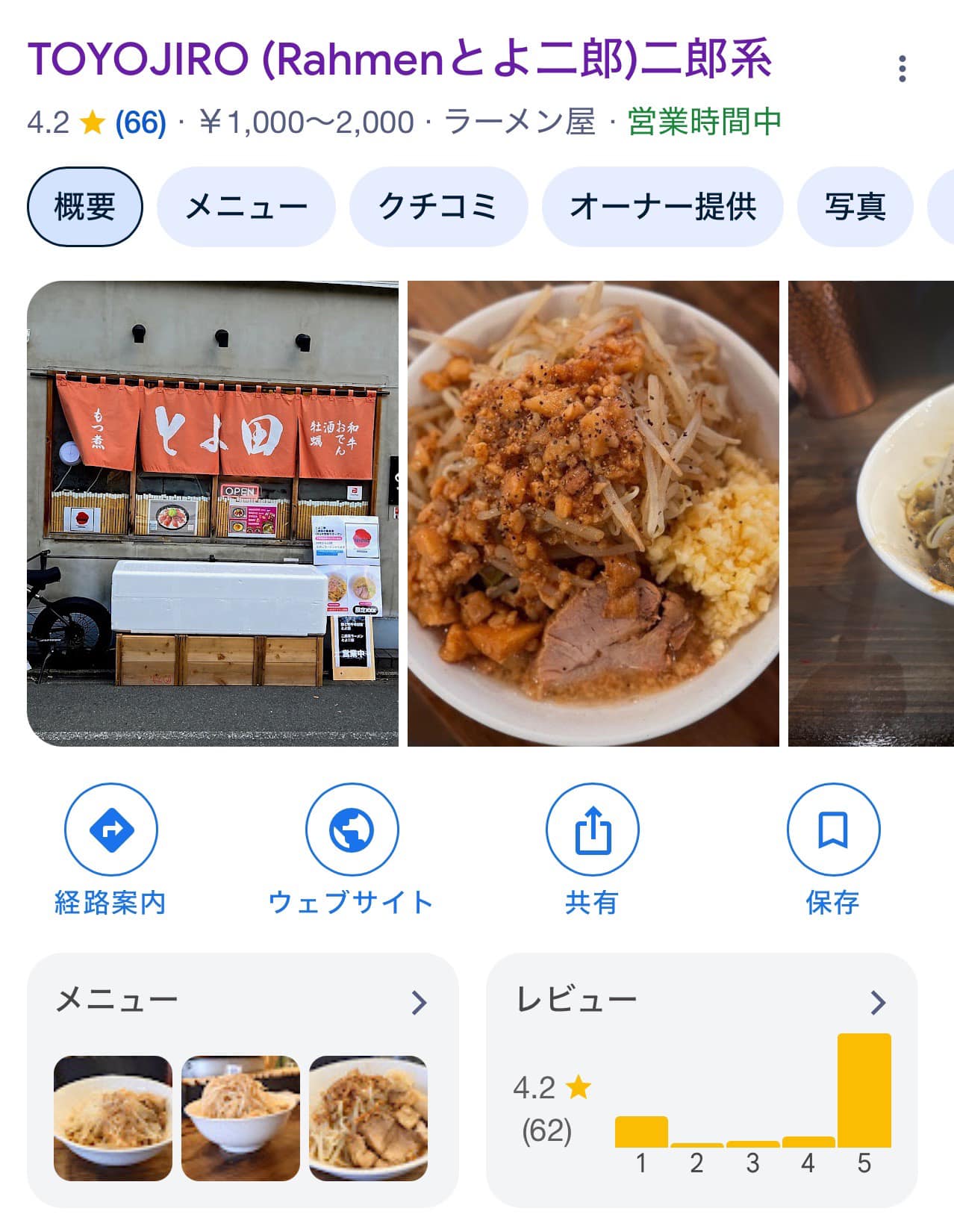The width and height of the screenshot is (954, 1232).
Task: Open the large ramen bowl photo
Action: [x=593, y=513]
